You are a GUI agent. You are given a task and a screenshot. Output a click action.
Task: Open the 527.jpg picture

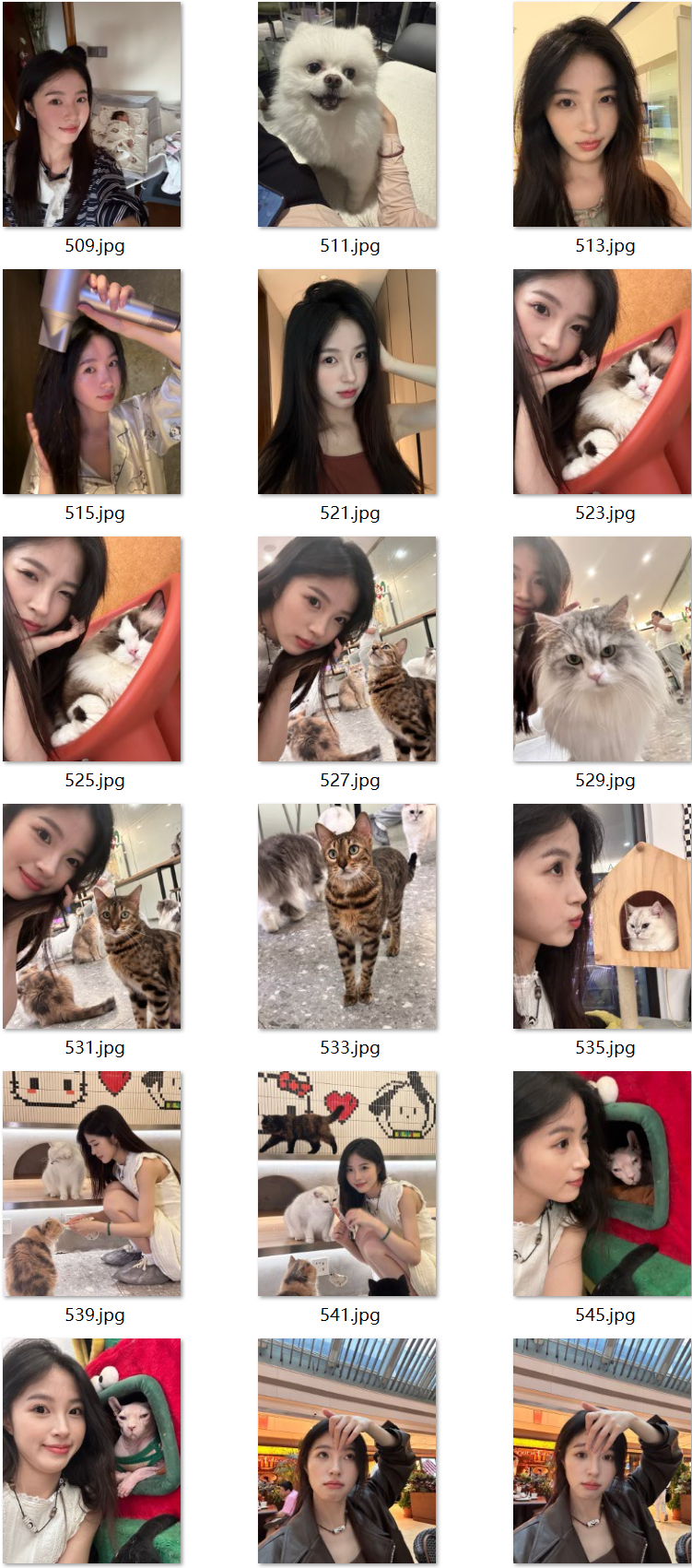(x=347, y=649)
